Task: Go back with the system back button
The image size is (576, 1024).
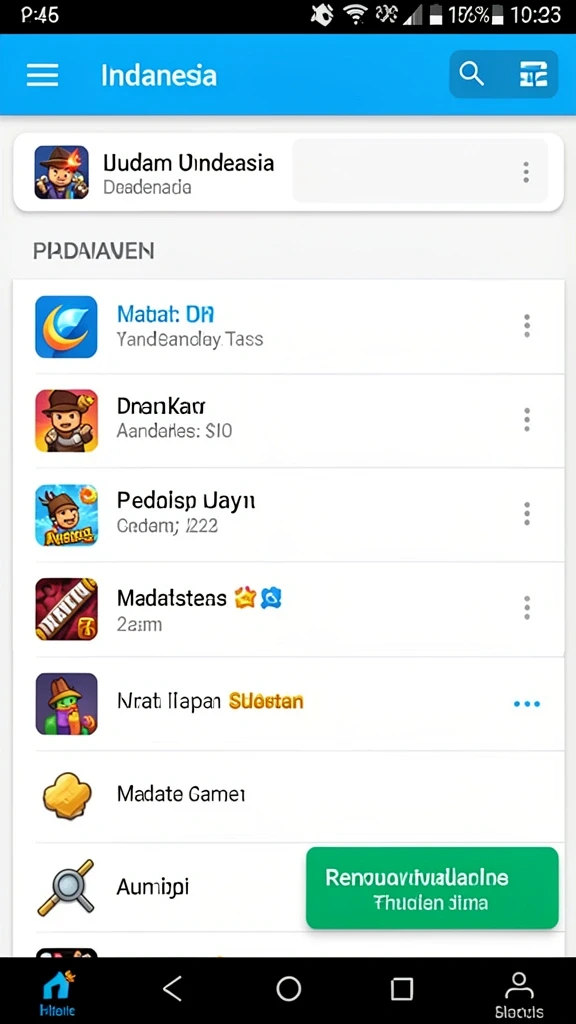Action: click(x=172, y=989)
